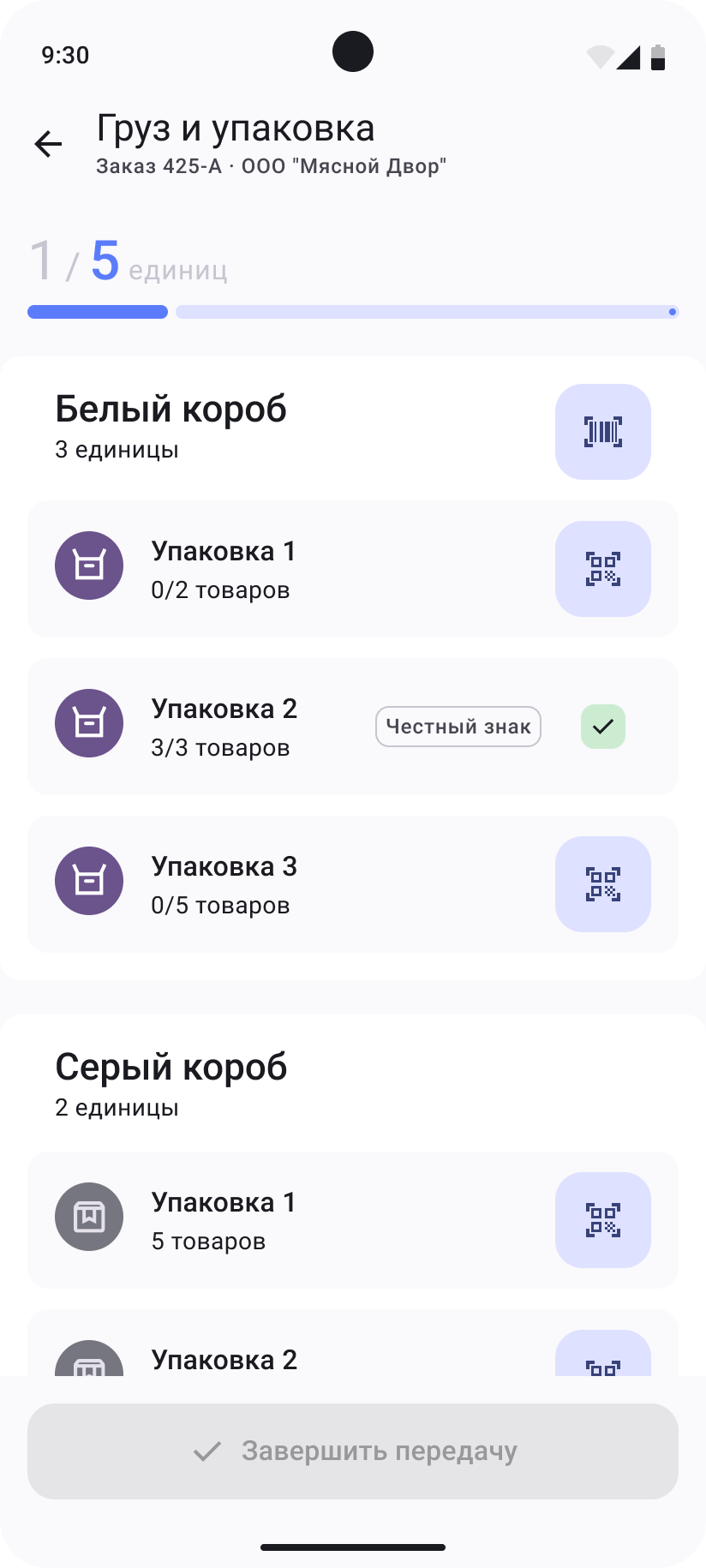Tap the gray box icon of Упаковка 1
Image resolution: width=706 pixels, height=1568 pixels.
coord(88,1216)
